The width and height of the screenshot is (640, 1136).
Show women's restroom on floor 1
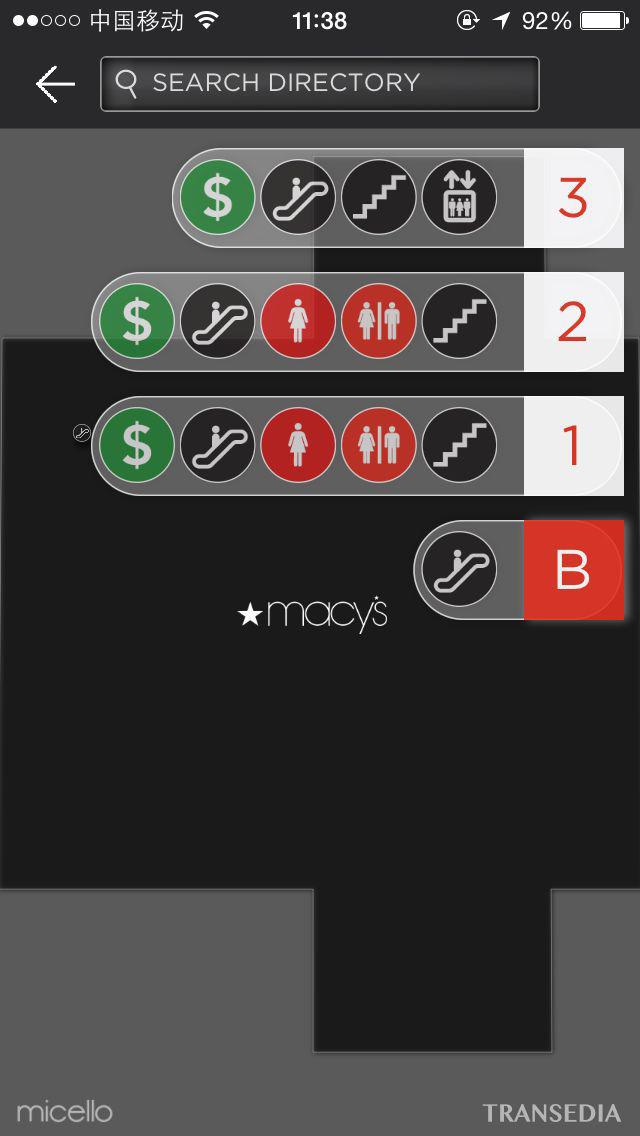(x=298, y=446)
